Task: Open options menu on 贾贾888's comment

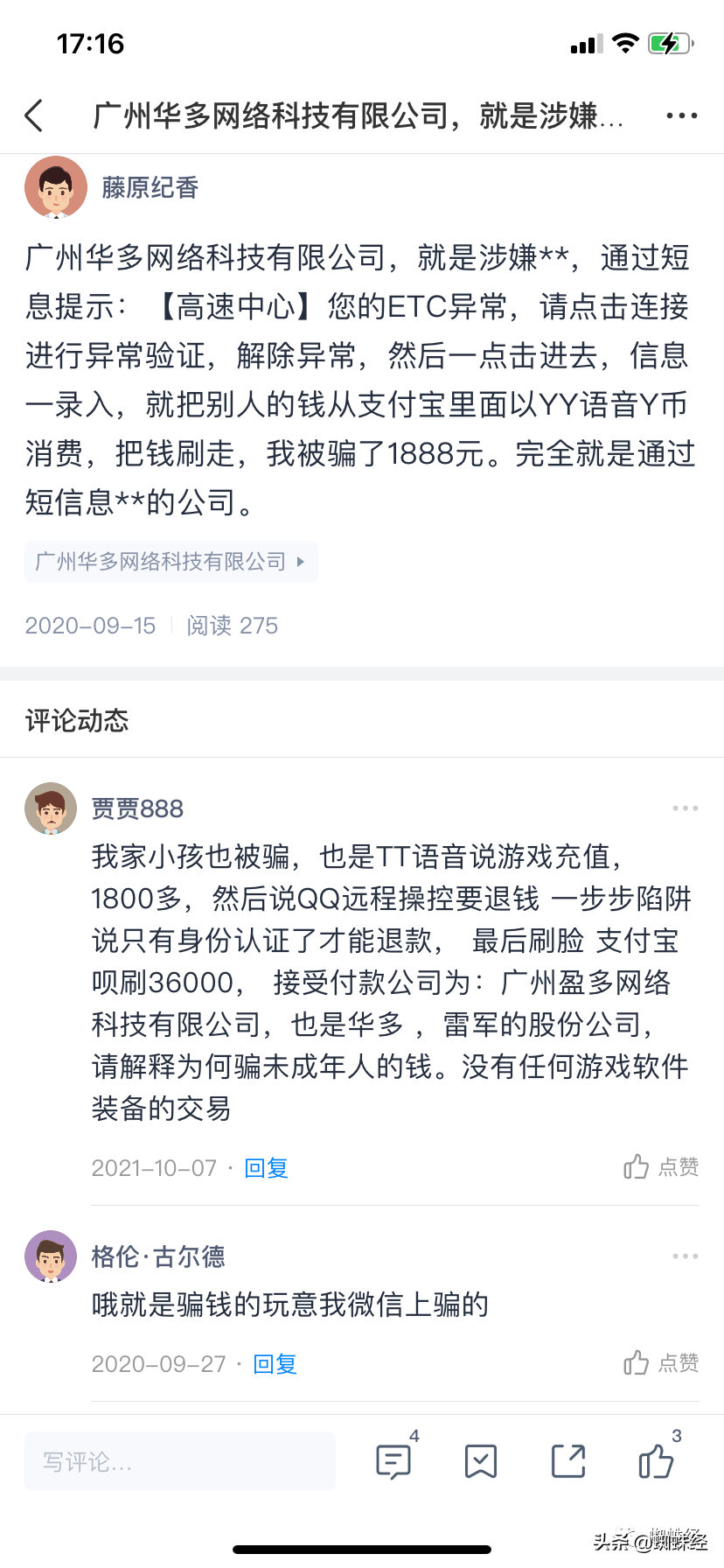Action: (x=684, y=807)
